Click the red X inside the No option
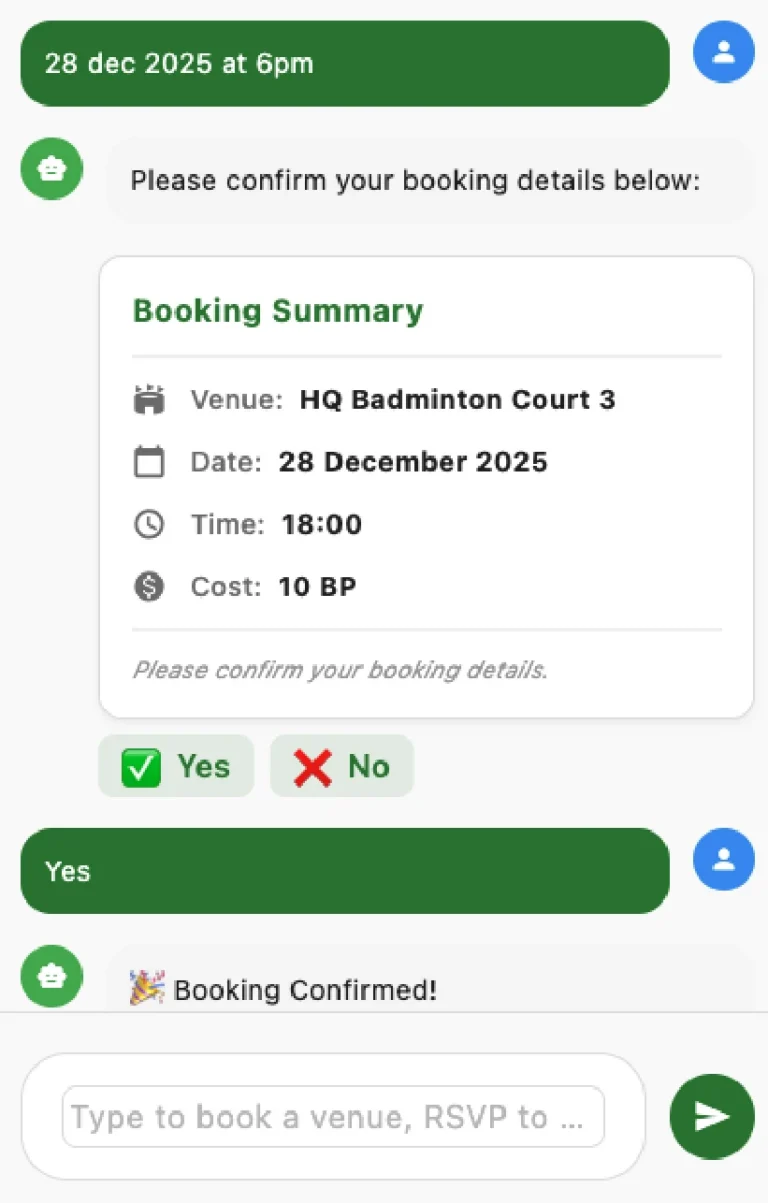 click(x=314, y=766)
